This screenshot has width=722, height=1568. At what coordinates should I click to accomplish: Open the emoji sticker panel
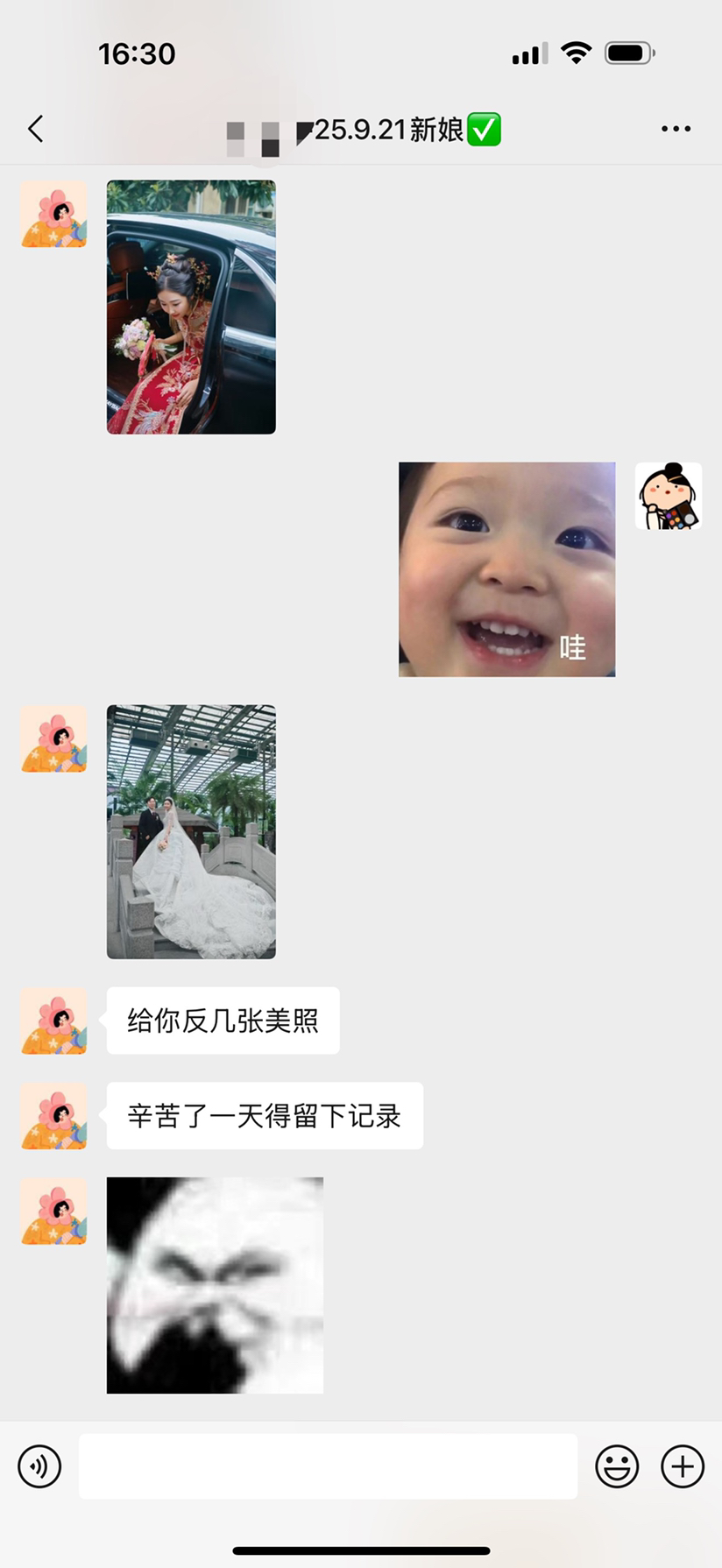click(x=617, y=1466)
